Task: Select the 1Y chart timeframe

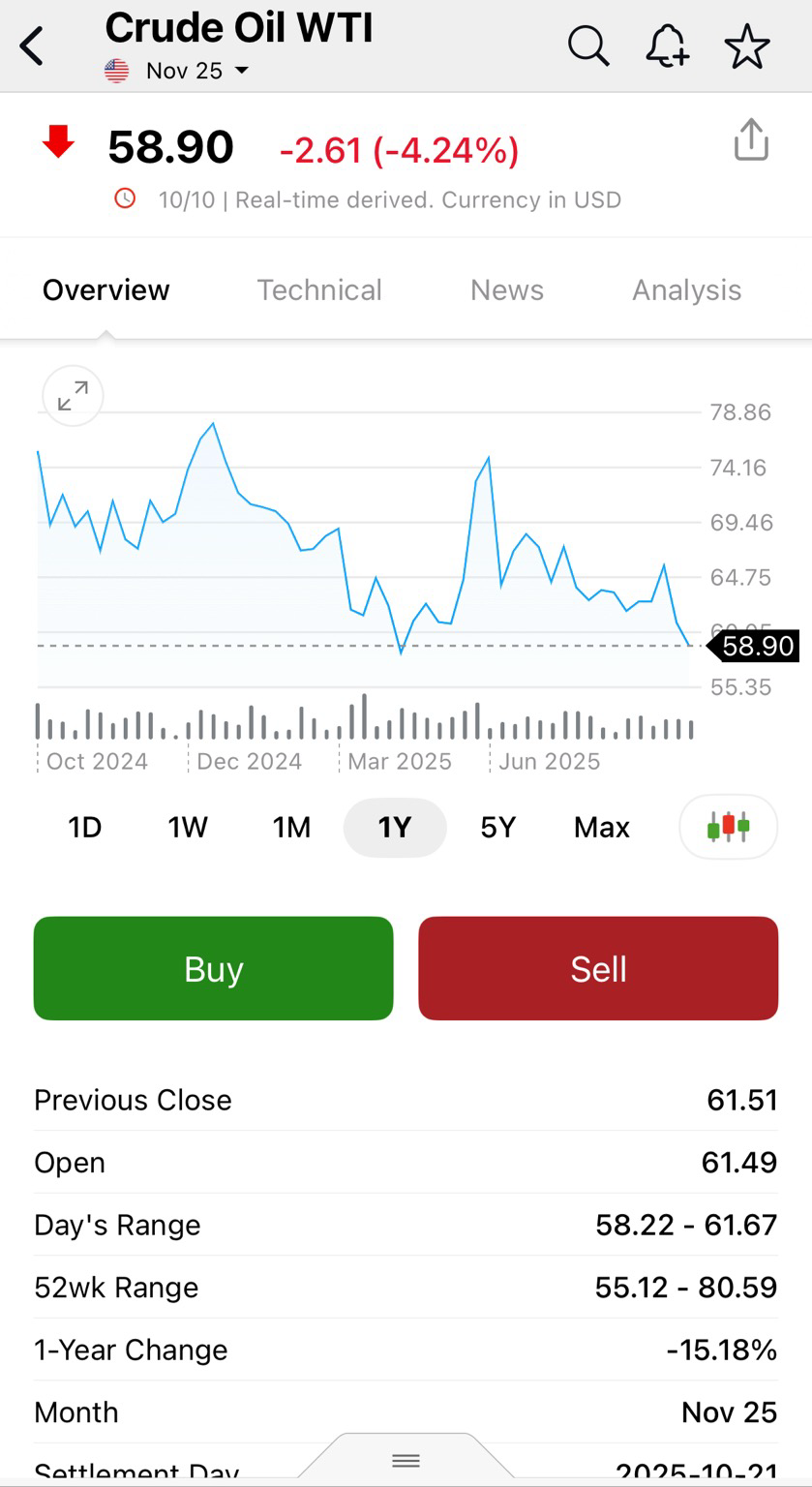Action: click(395, 828)
